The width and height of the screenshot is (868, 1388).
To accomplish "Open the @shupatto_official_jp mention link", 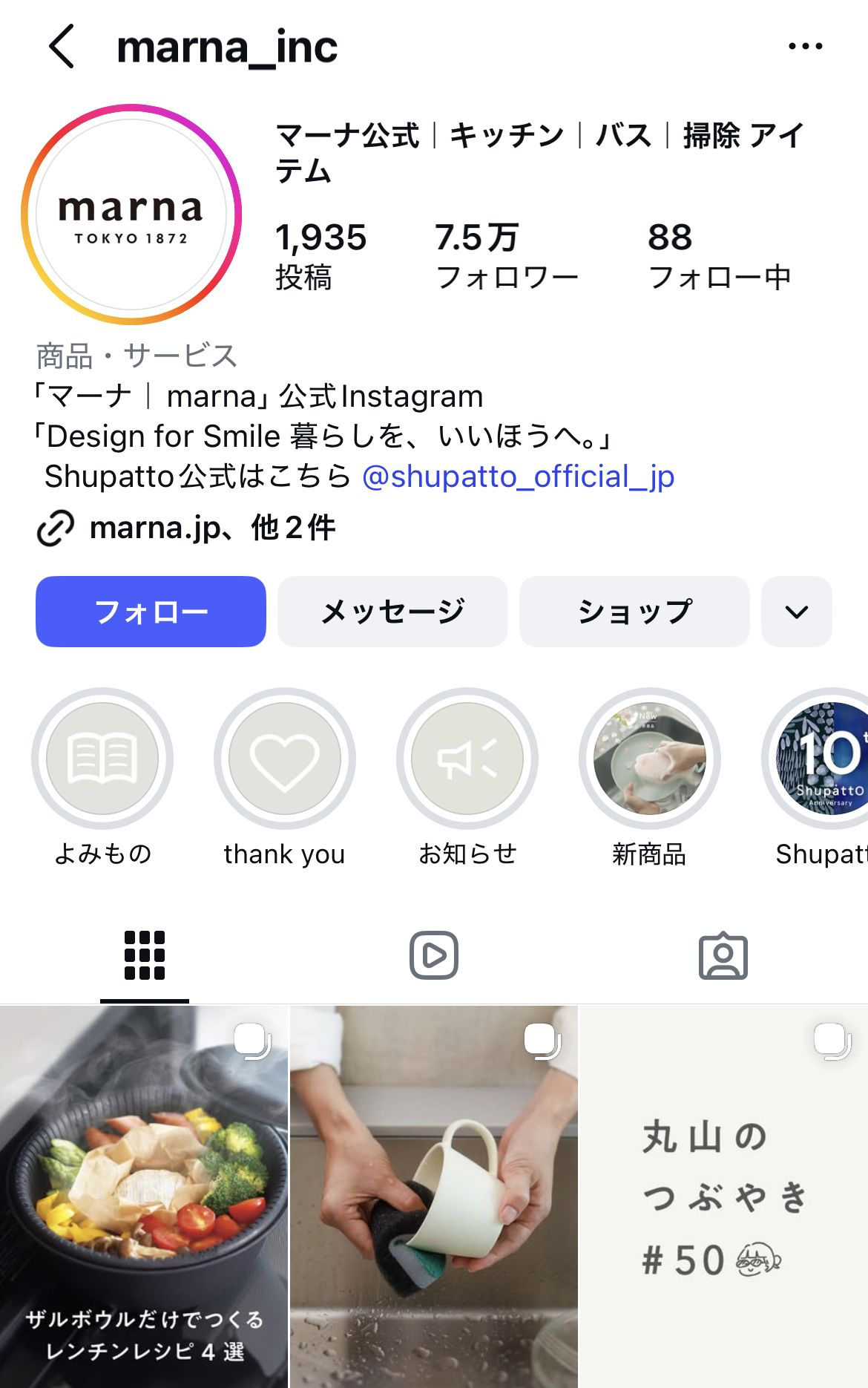I will point(518,477).
